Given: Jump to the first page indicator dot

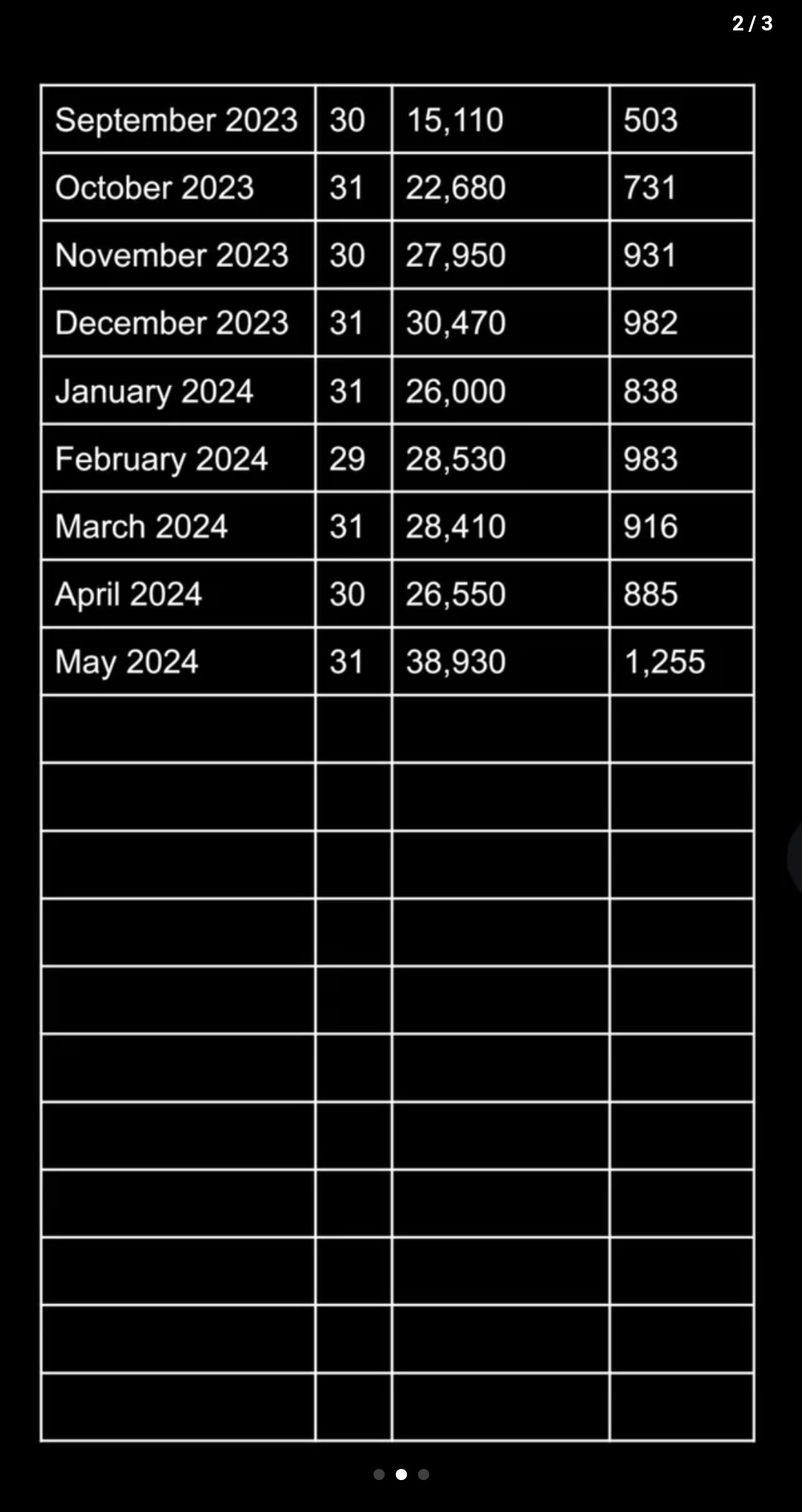Looking at the screenshot, I should pyautogui.click(x=379, y=1474).
